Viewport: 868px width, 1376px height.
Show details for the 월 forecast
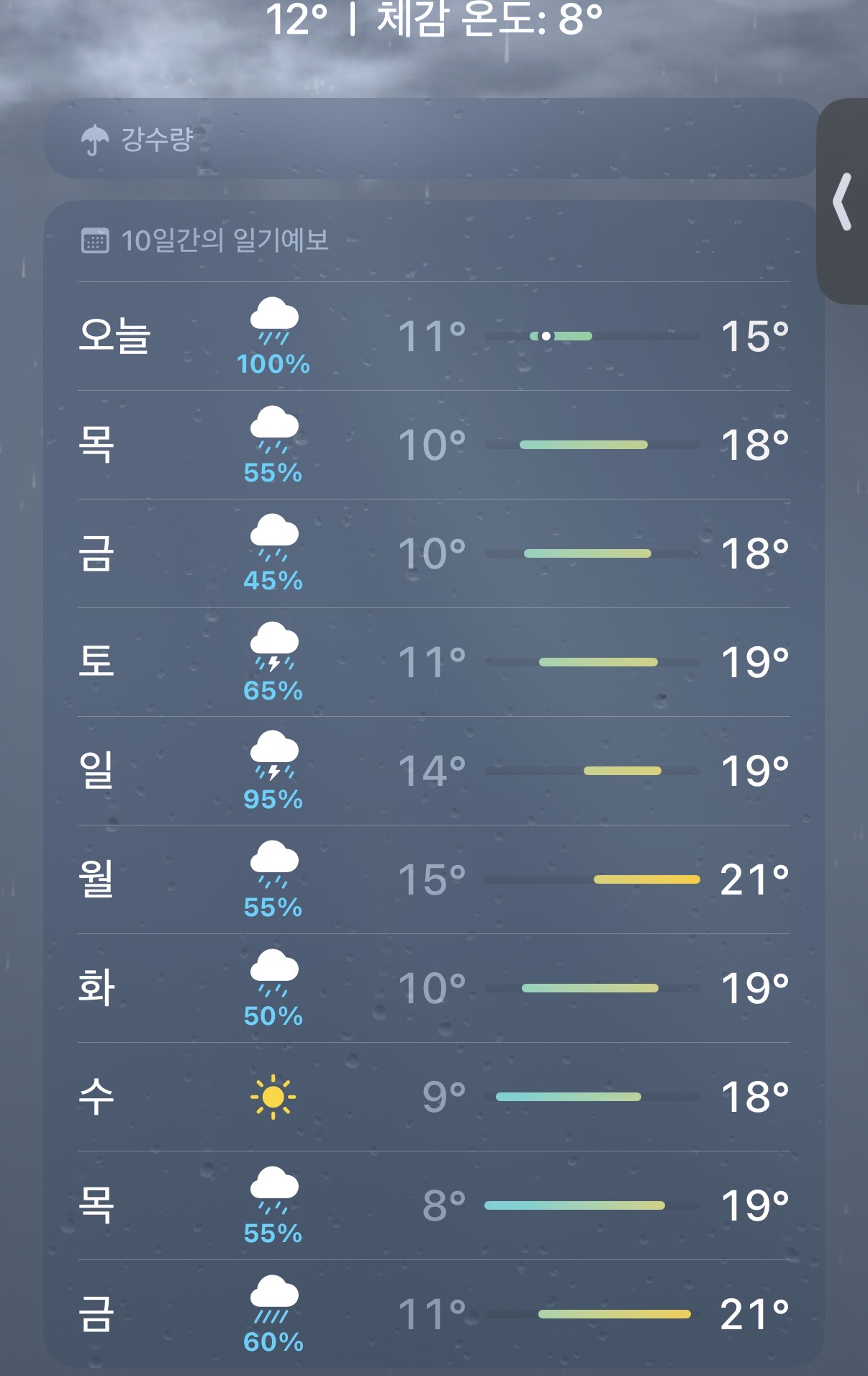pos(433,879)
